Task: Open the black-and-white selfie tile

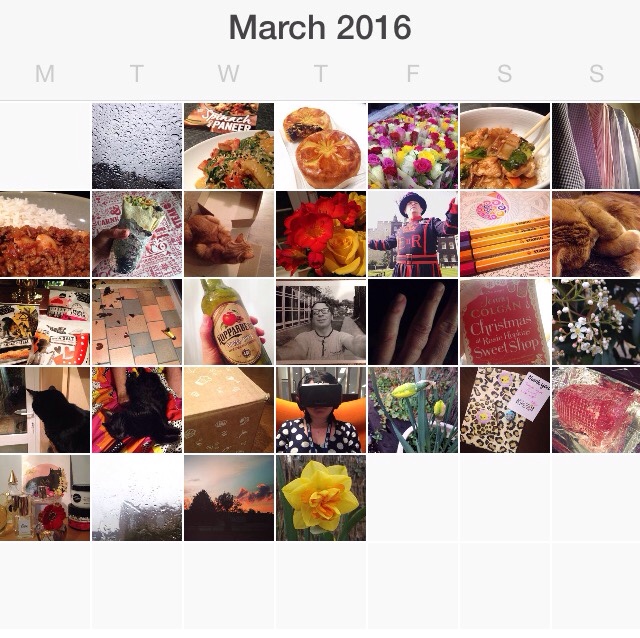Action: point(321,322)
